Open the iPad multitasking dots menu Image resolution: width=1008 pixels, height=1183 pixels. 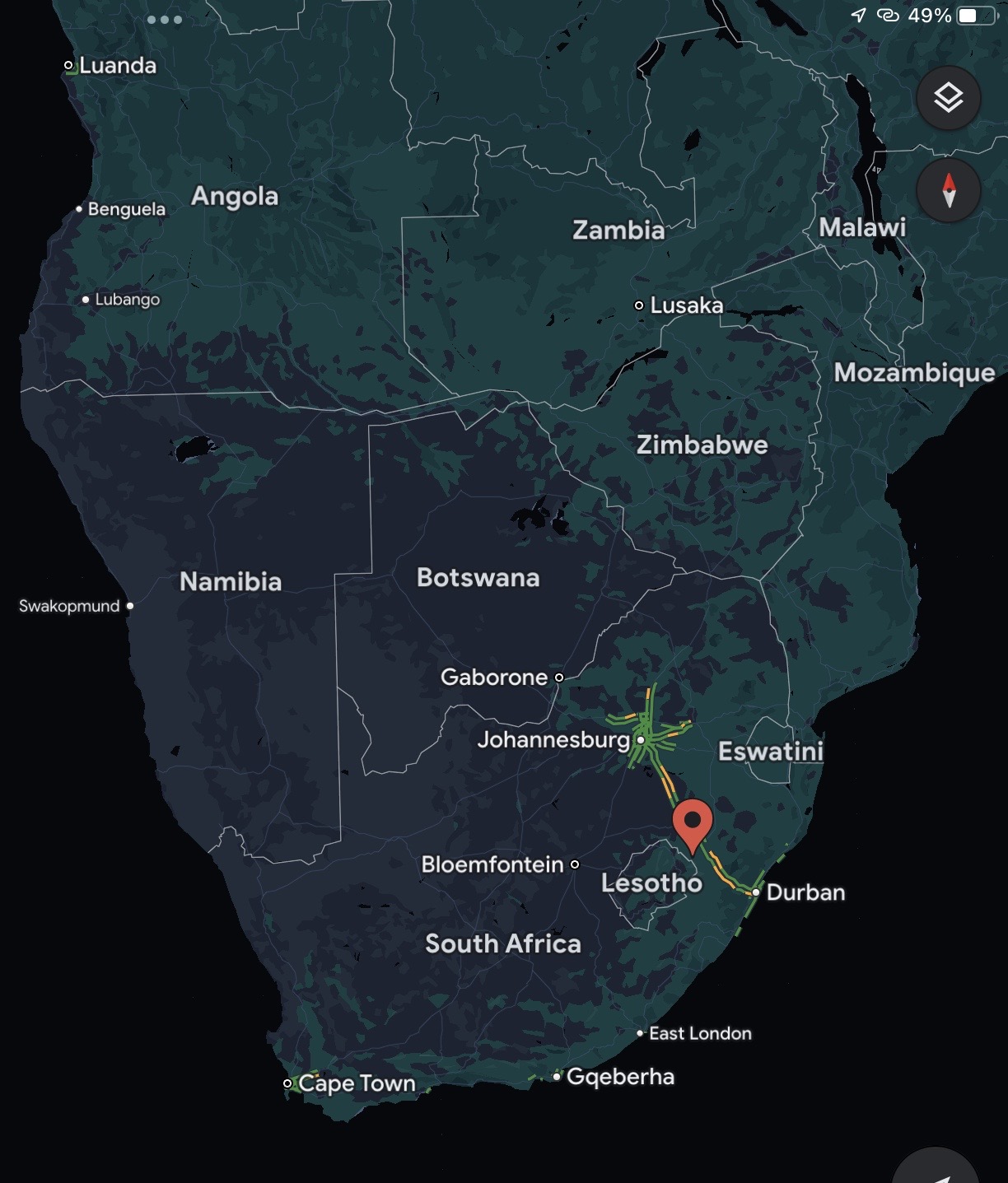(x=165, y=20)
